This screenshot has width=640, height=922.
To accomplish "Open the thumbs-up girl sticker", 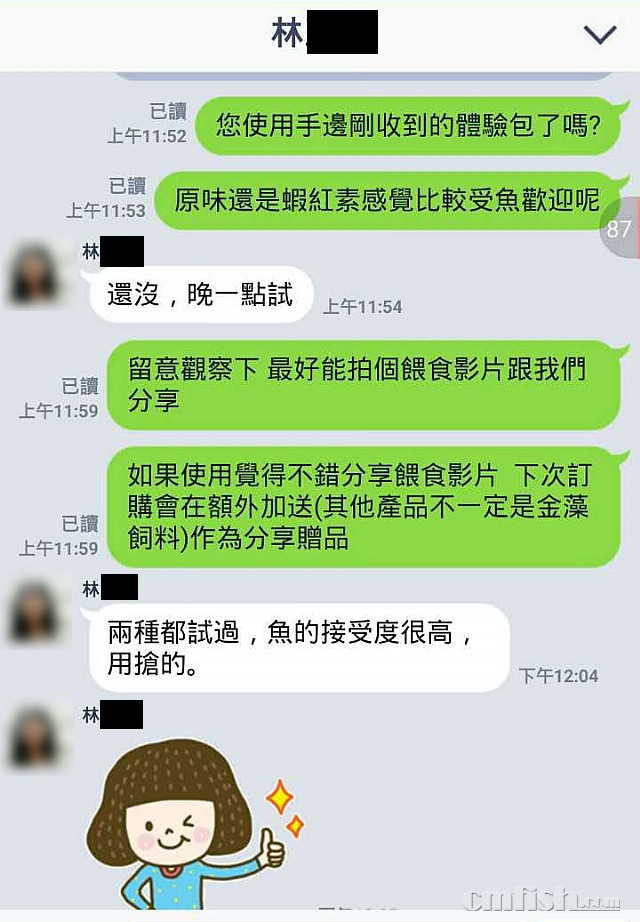I will [190, 825].
